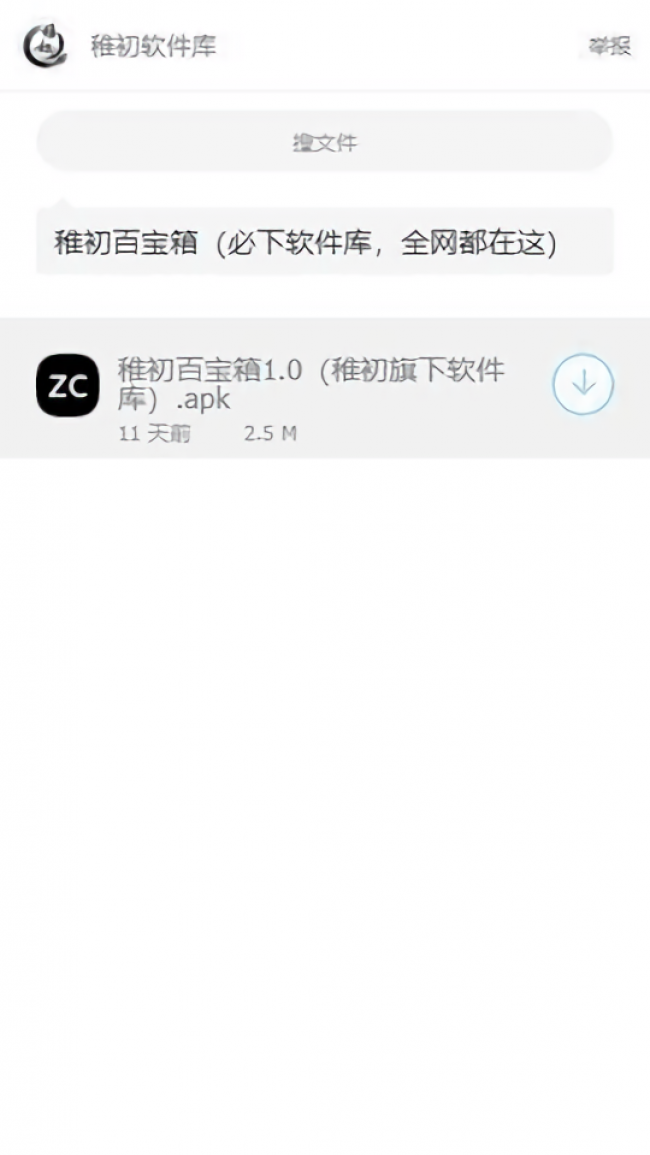Download 稚初百宝箱1.0 apk via arrow icon

click(582, 385)
